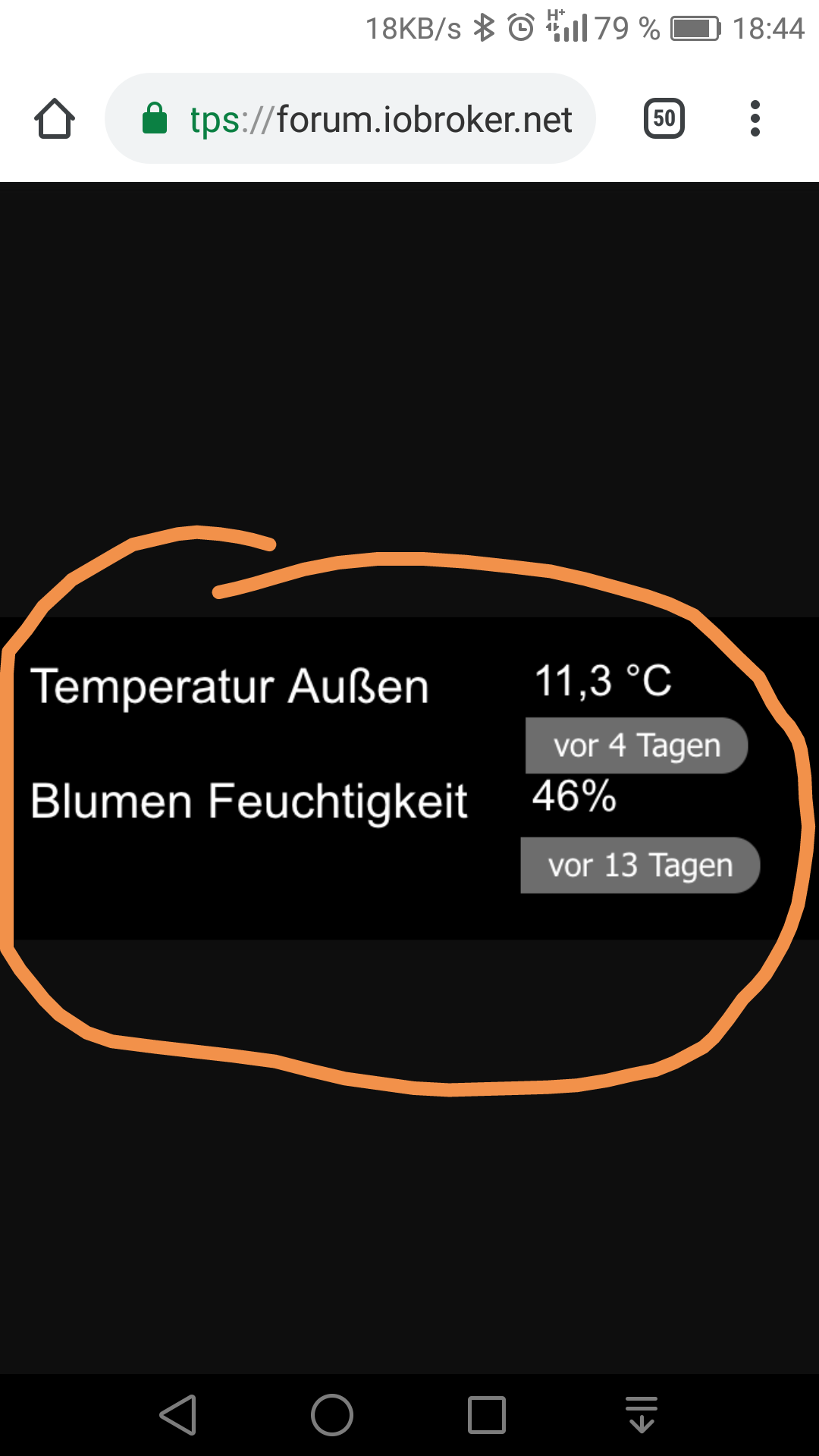Go back with the system back button

pos(179,1415)
